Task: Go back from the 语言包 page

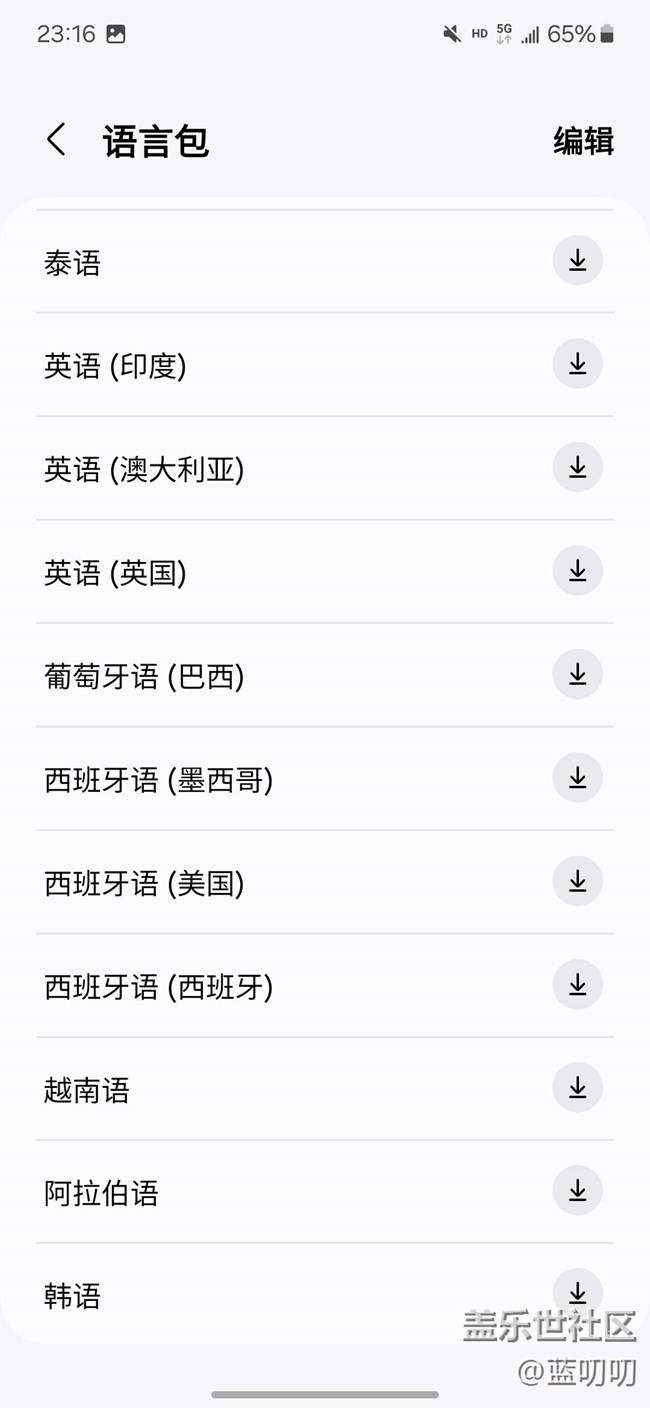Action: (57, 140)
